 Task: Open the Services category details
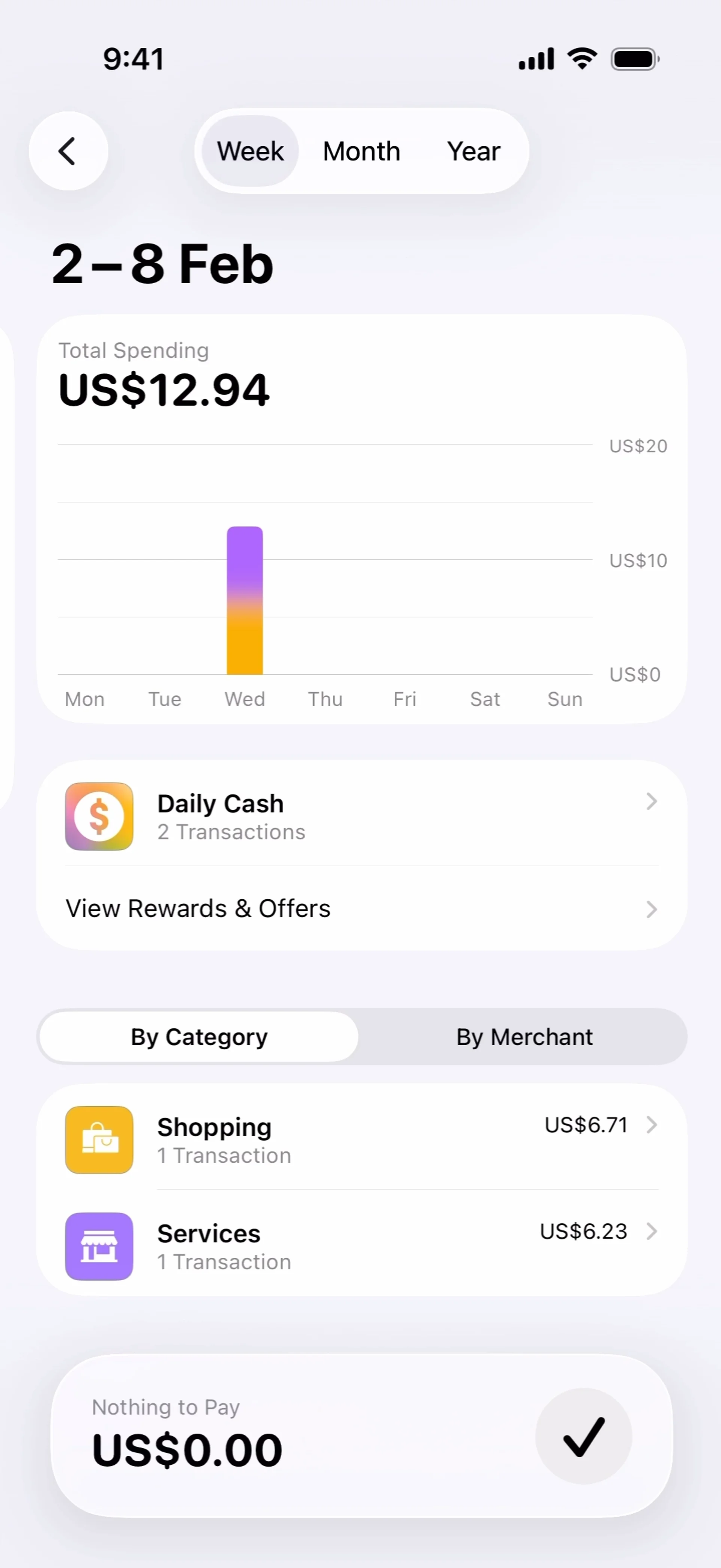click(x=361, y=1245)
